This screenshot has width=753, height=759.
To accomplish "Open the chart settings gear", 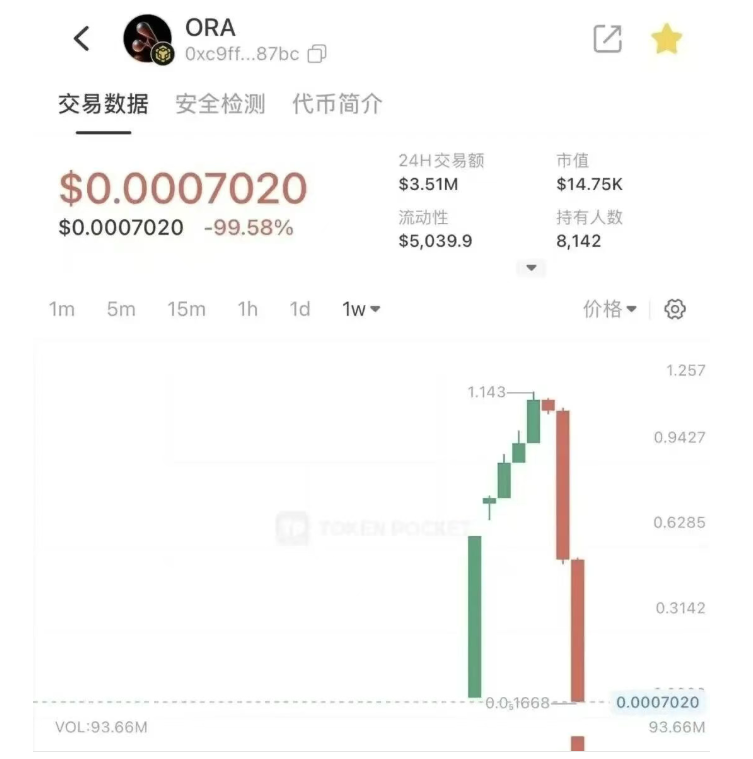I will 676,310.
